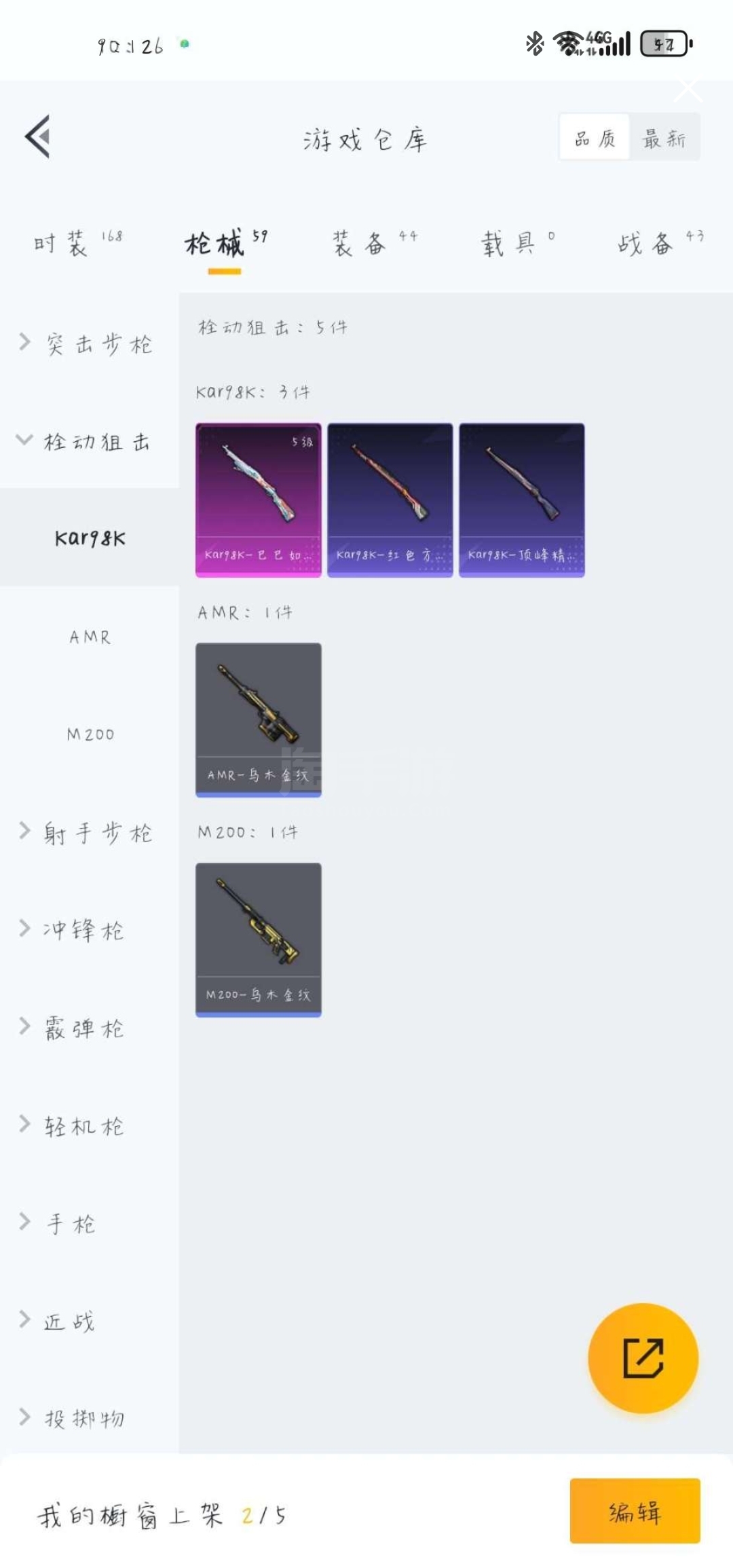The width and height of the screenshot is (733, 1568).
Task: Select M200 in the side list
Action: [89, 734]
